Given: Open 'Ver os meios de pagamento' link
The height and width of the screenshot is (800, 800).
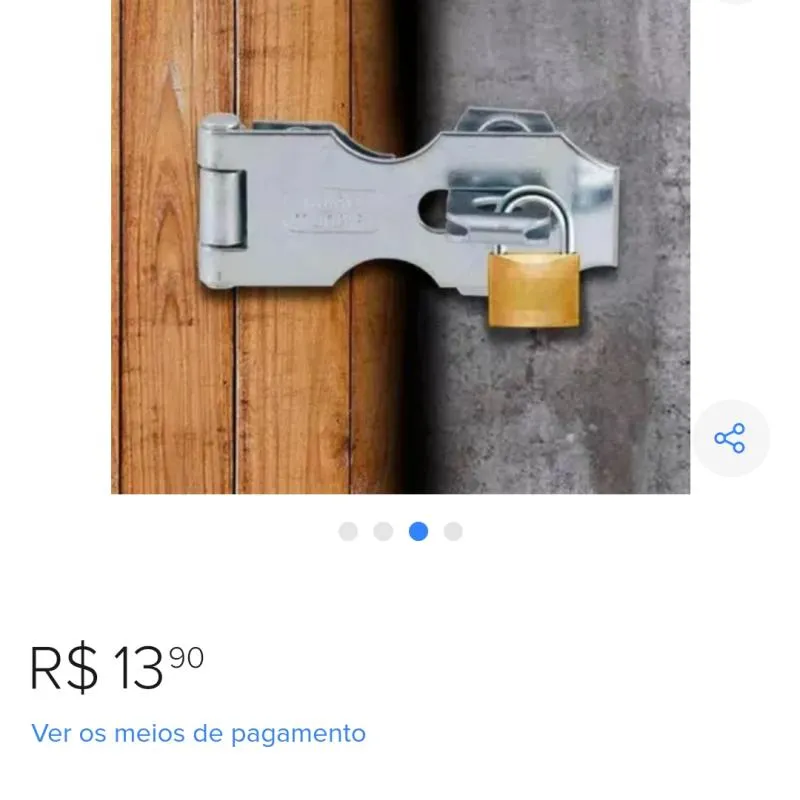Looking at the screenshot, I should [x=198, y=733].
